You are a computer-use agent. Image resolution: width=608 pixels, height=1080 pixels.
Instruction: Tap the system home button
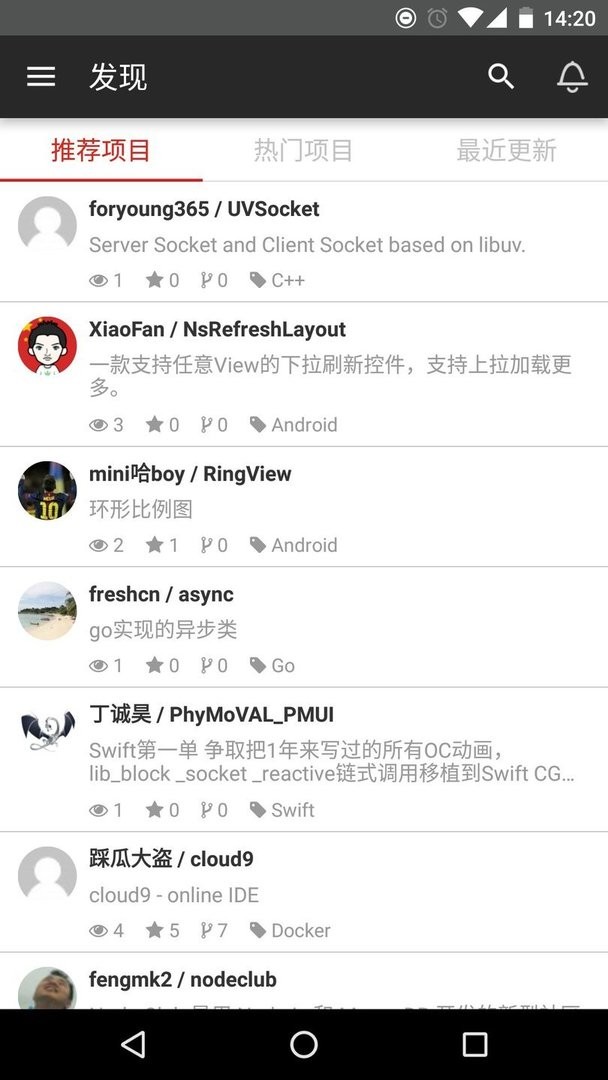[304, 1044]
